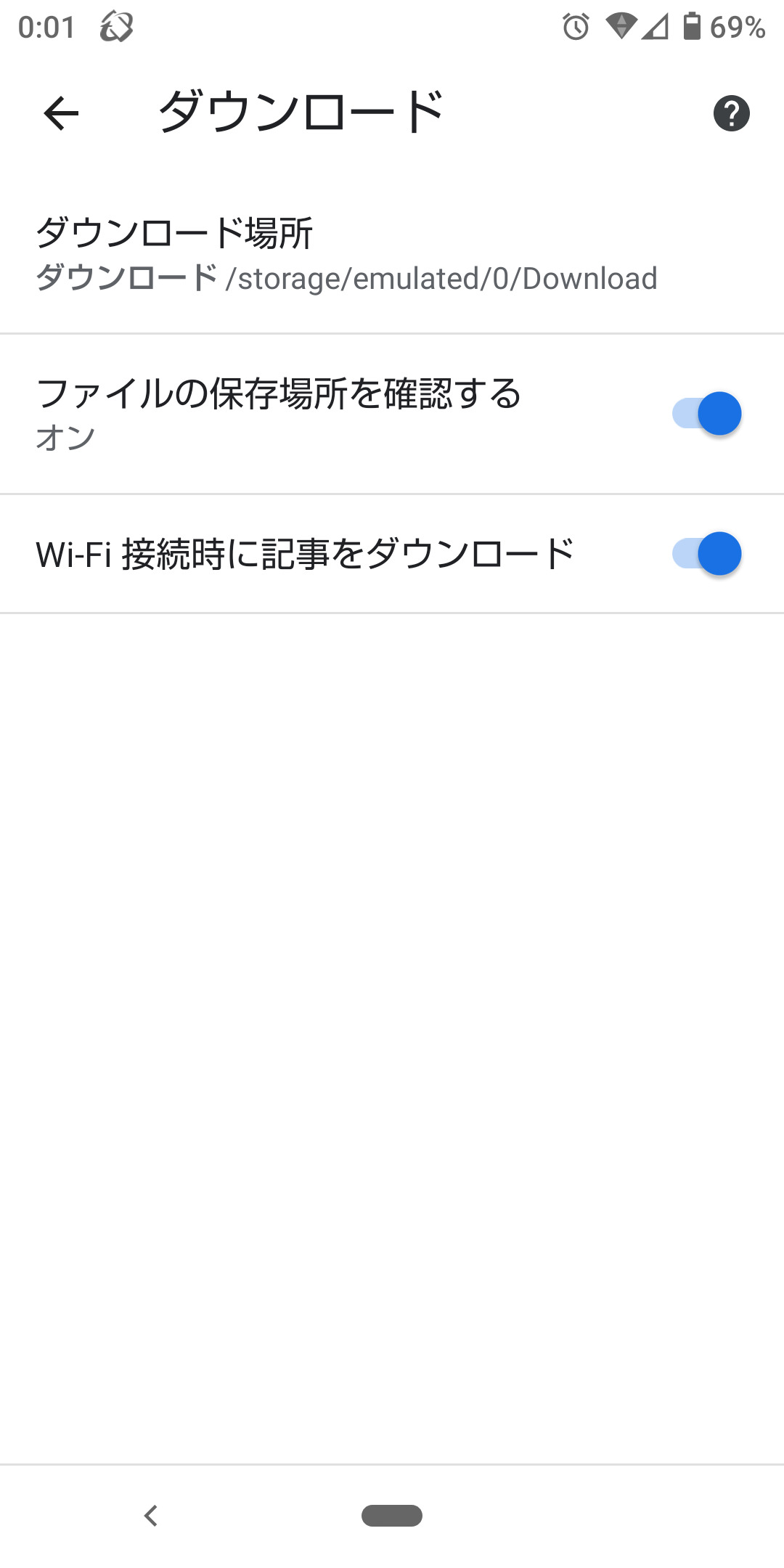This screenshot has width=784, height=1568.
Task: Turn off ファイルの保存場所を確認する switch
Action: (x=707, y=414)
